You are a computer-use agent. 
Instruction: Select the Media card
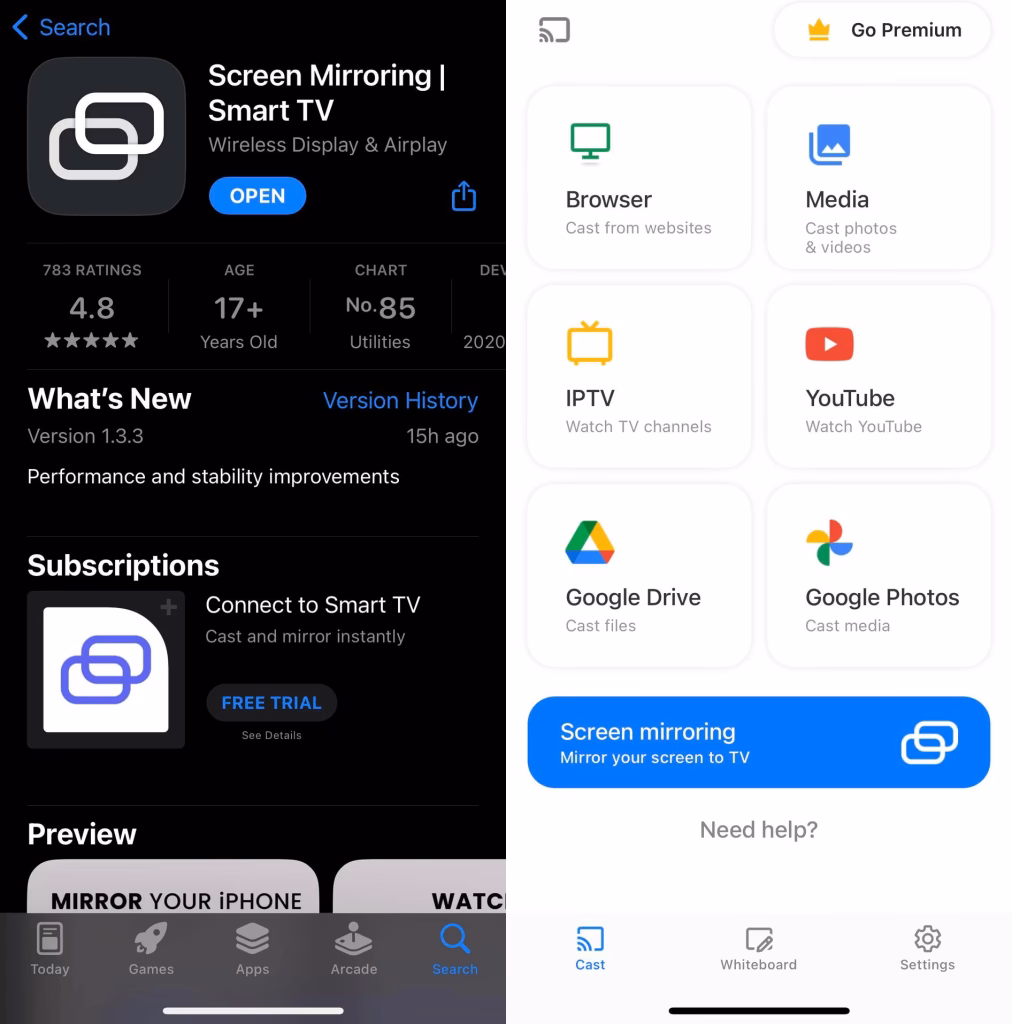click(x=878, y=178)
